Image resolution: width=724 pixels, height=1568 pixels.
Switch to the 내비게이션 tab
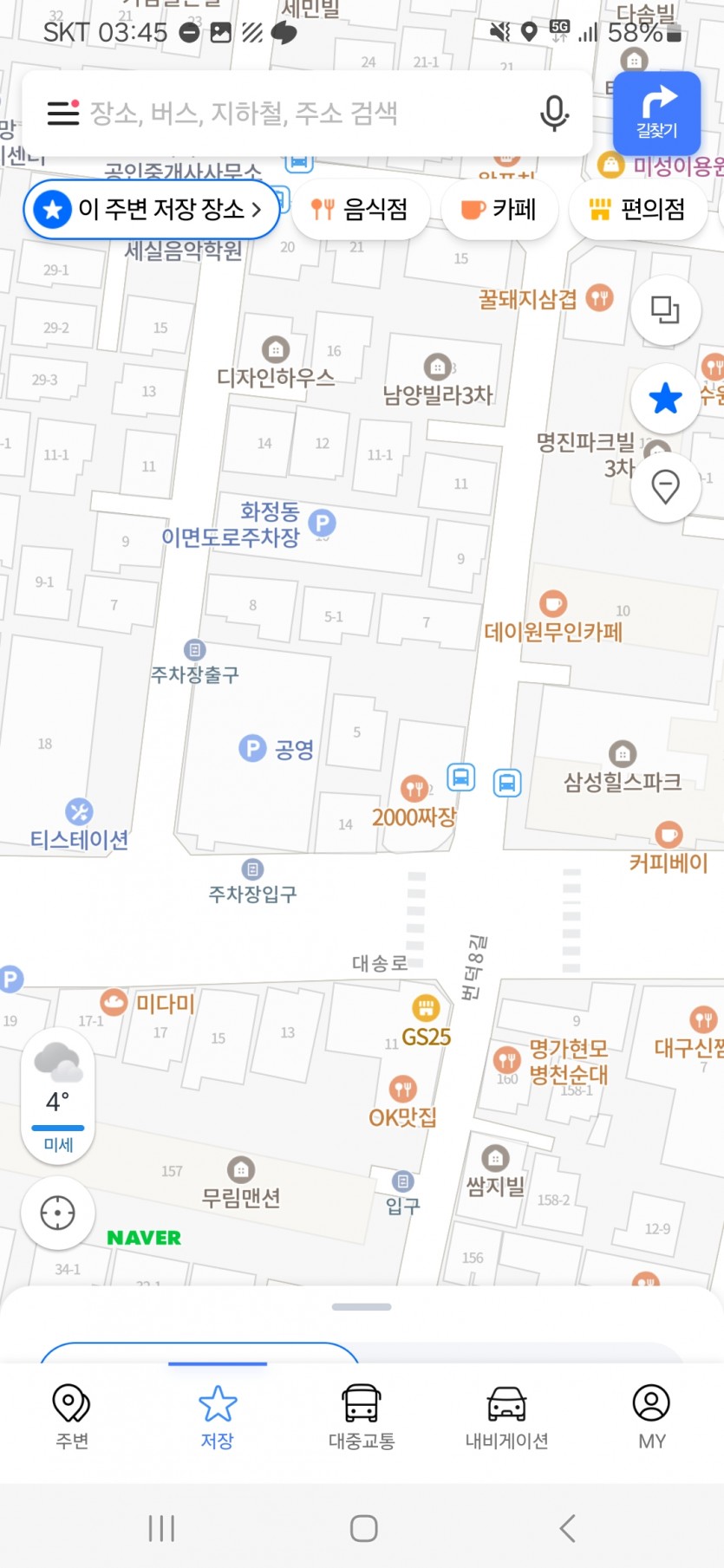tap(506, 1417)
